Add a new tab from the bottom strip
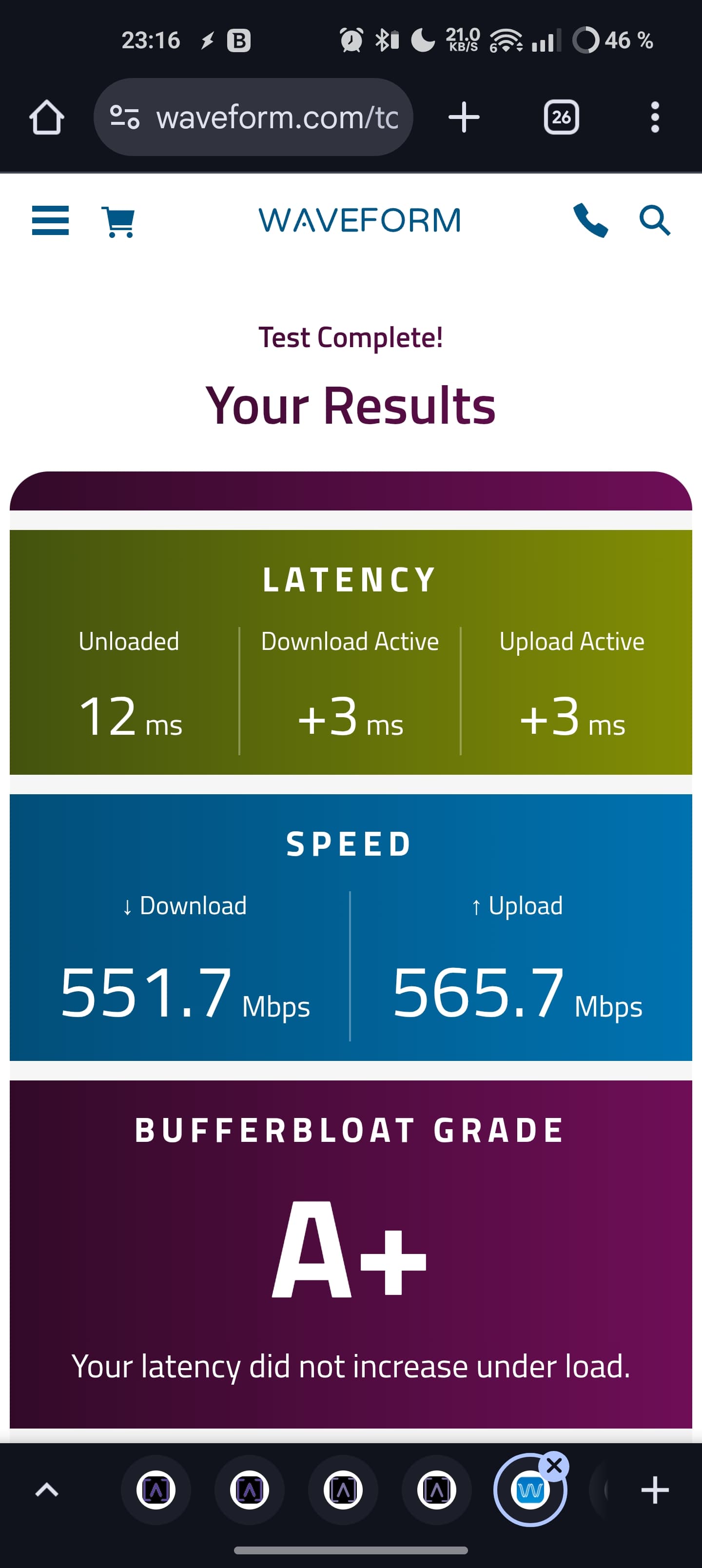702x1568 pixels. click(655, 1490)
